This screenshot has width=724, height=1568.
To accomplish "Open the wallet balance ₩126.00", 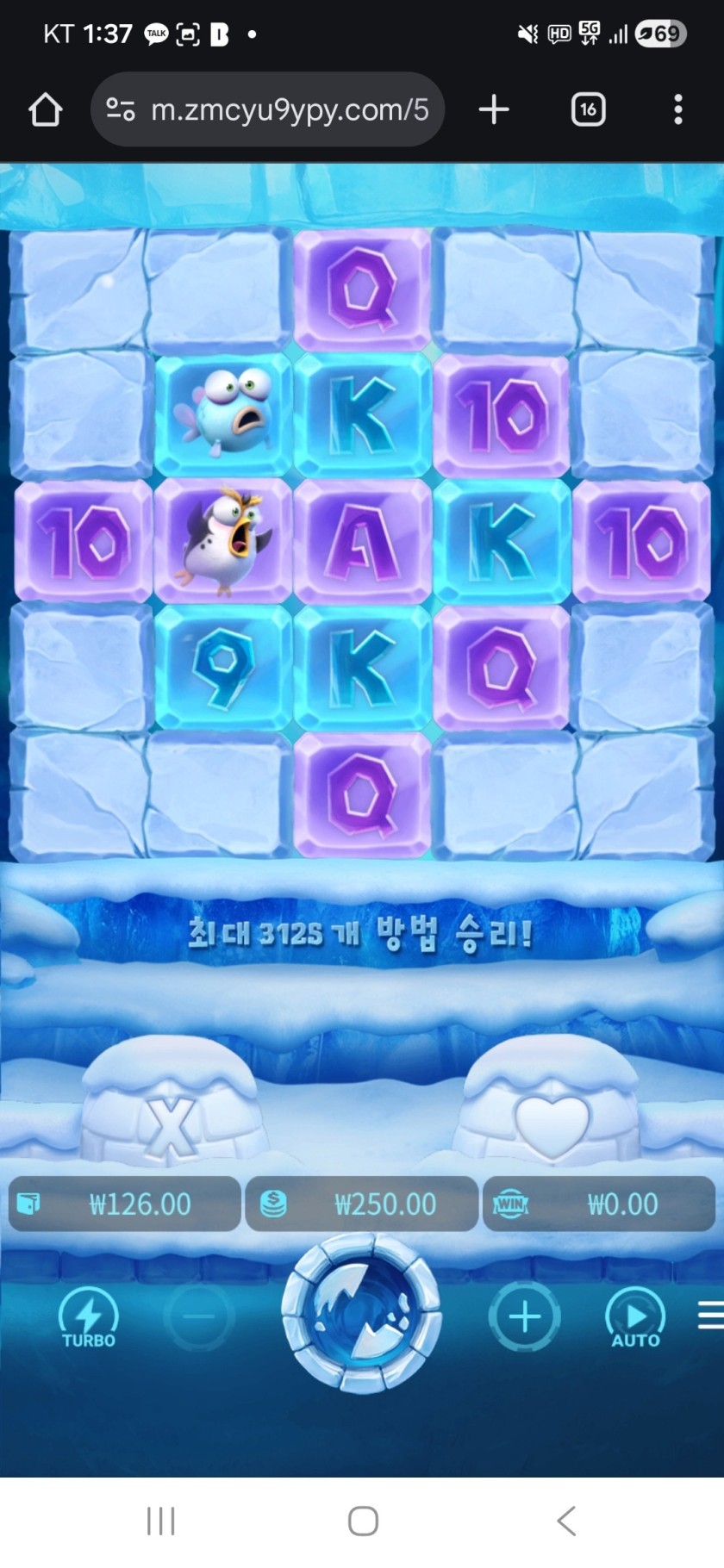I will click(x=125, y=1204).
